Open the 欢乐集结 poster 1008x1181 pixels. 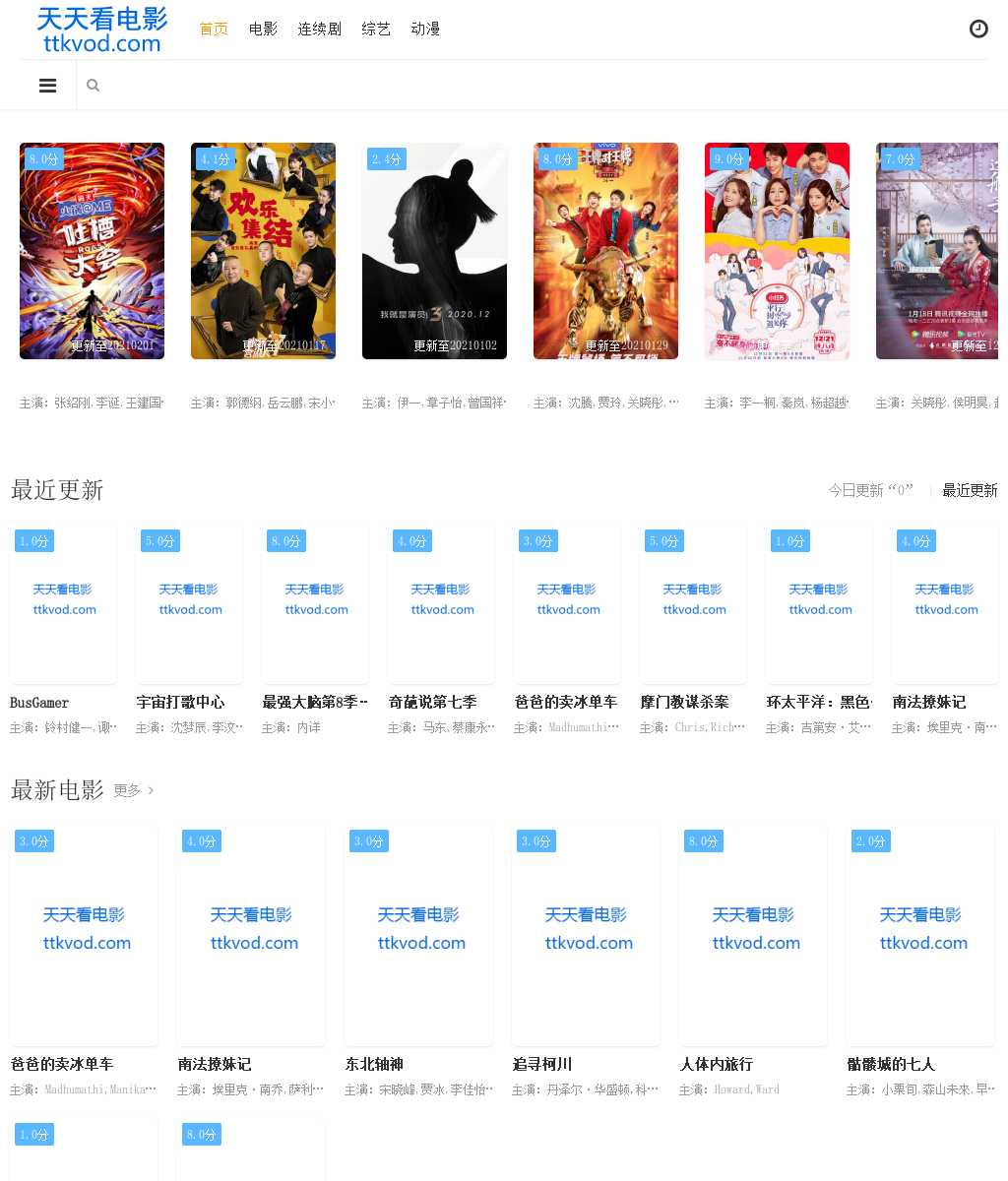tap(263, 251)
